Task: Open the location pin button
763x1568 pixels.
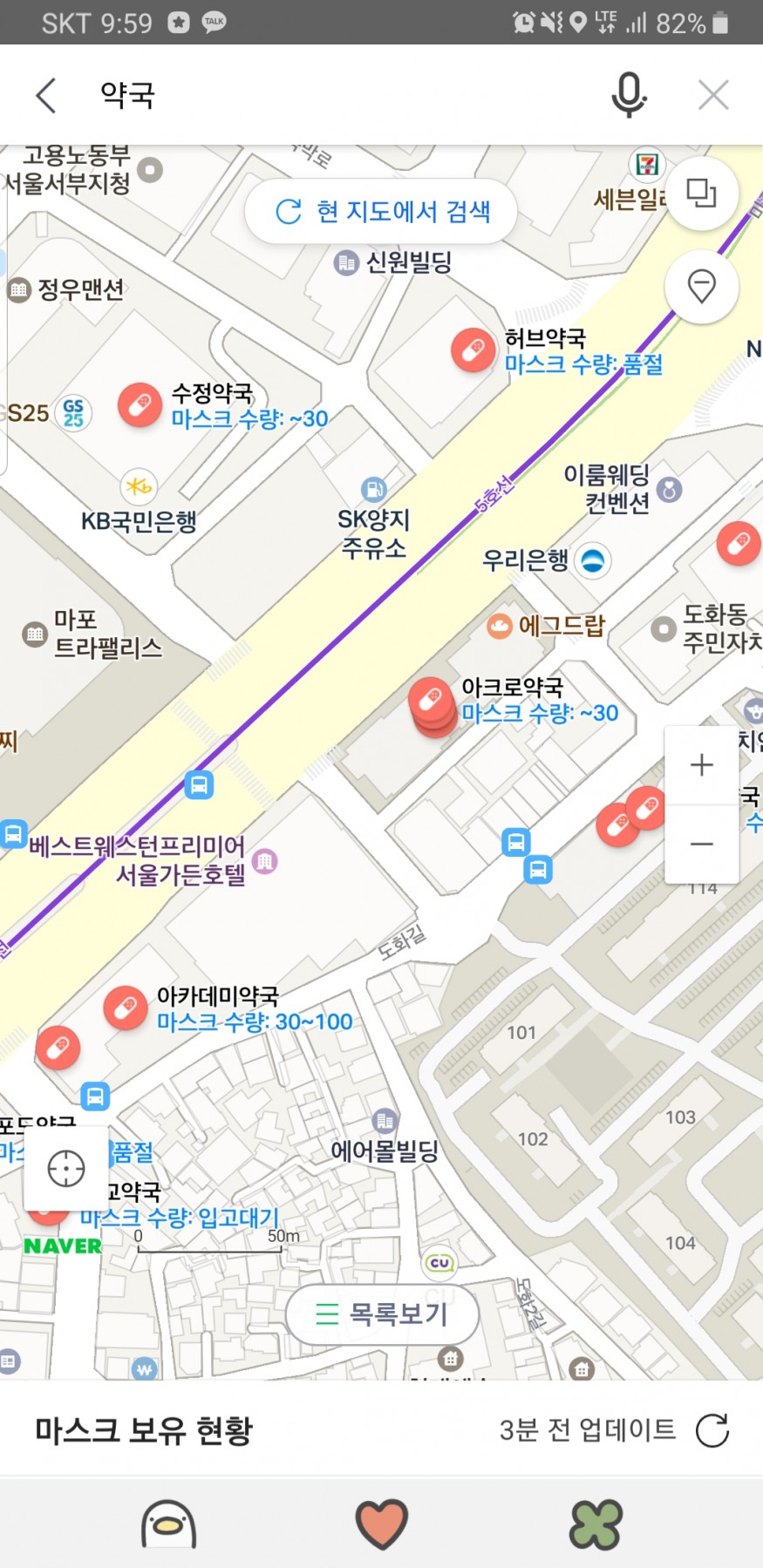Action: click(701, 286)
